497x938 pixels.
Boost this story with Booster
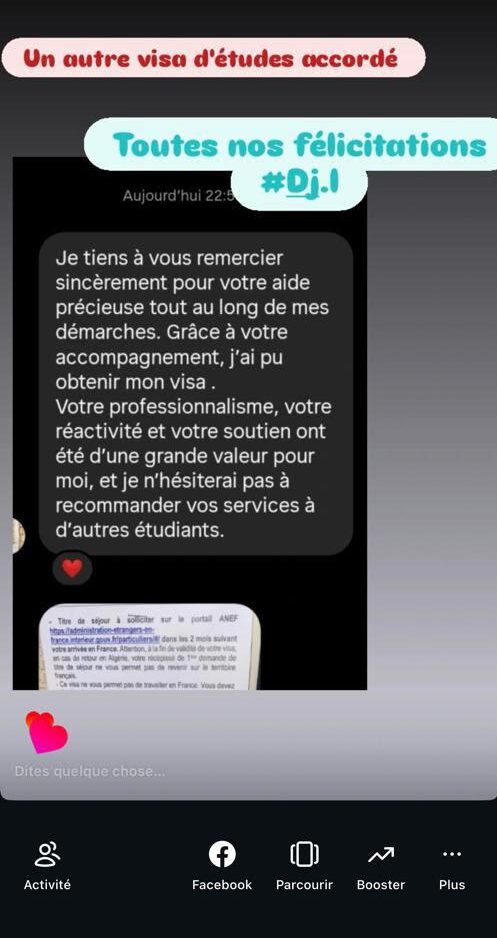(381, 866)
